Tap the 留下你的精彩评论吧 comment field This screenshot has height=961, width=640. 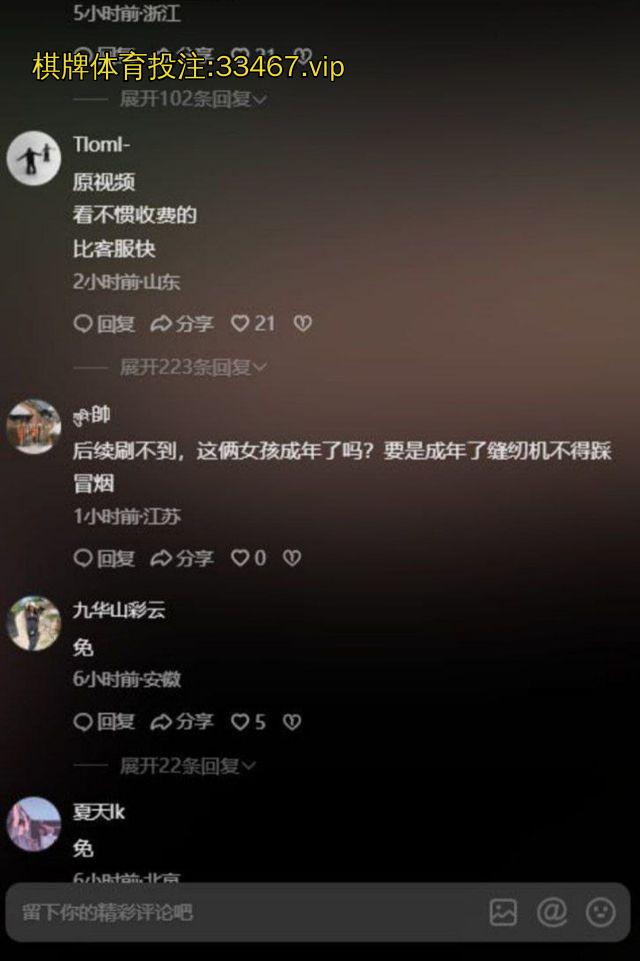coord(240,912)
